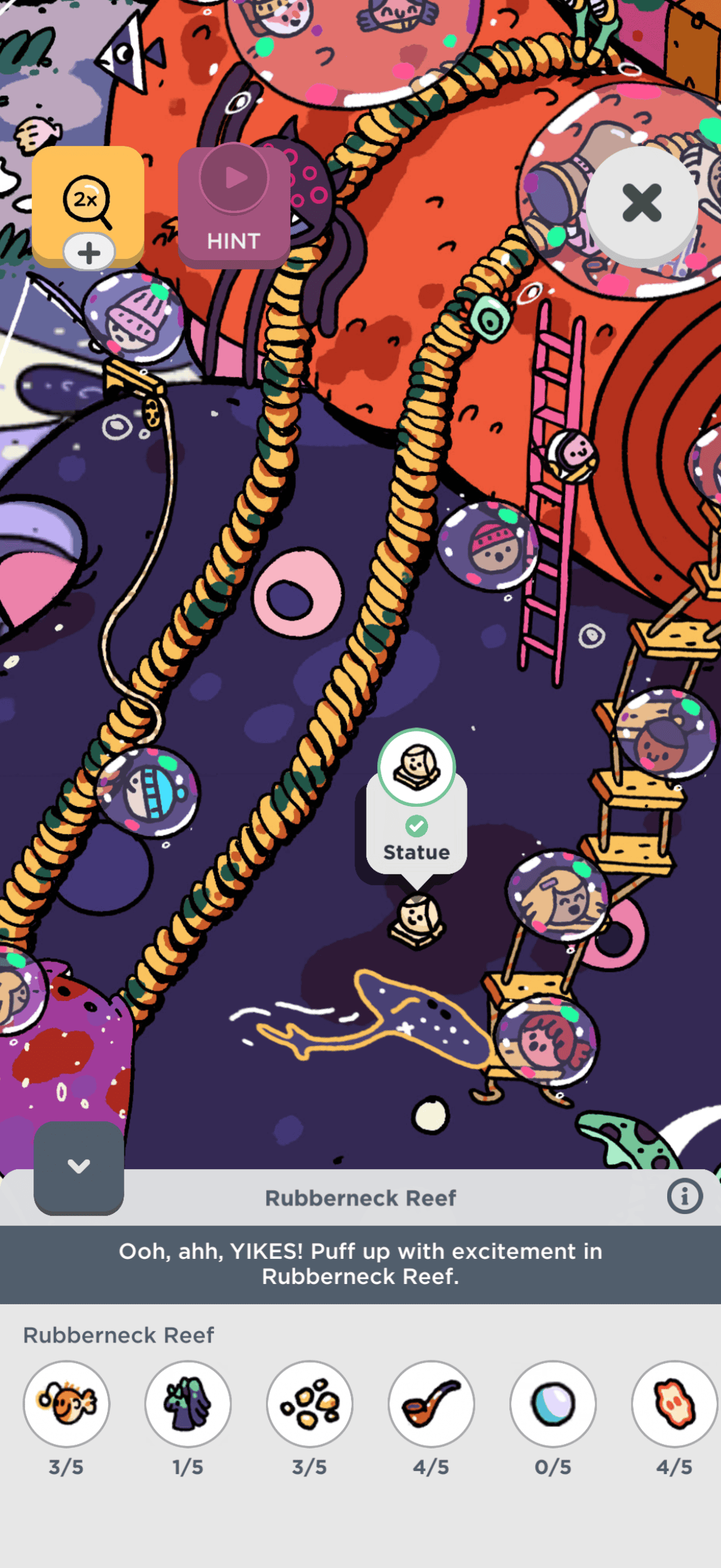Select the pearl item 0/5
721x1568 pixels.
[552, 1404]
